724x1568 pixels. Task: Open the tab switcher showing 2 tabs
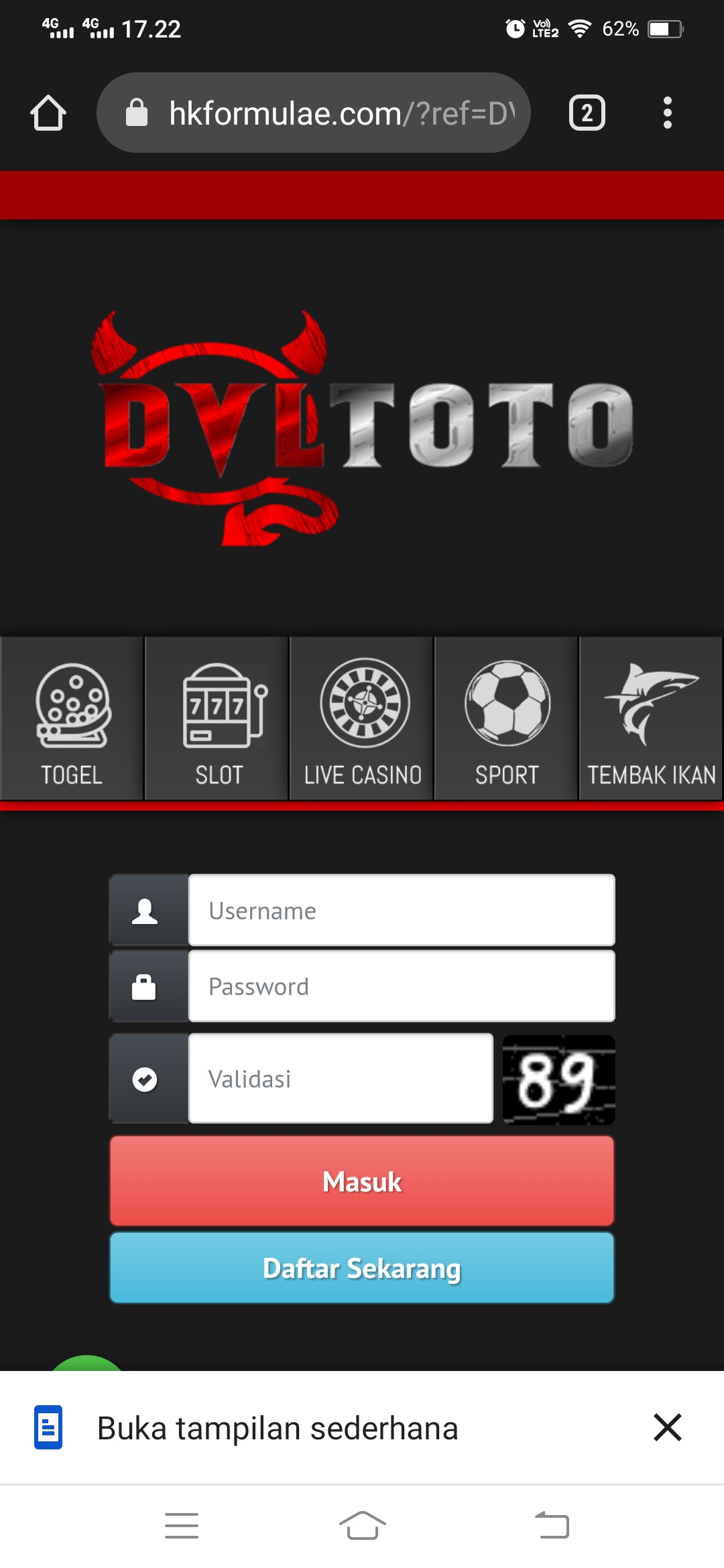tap(587, 113)
